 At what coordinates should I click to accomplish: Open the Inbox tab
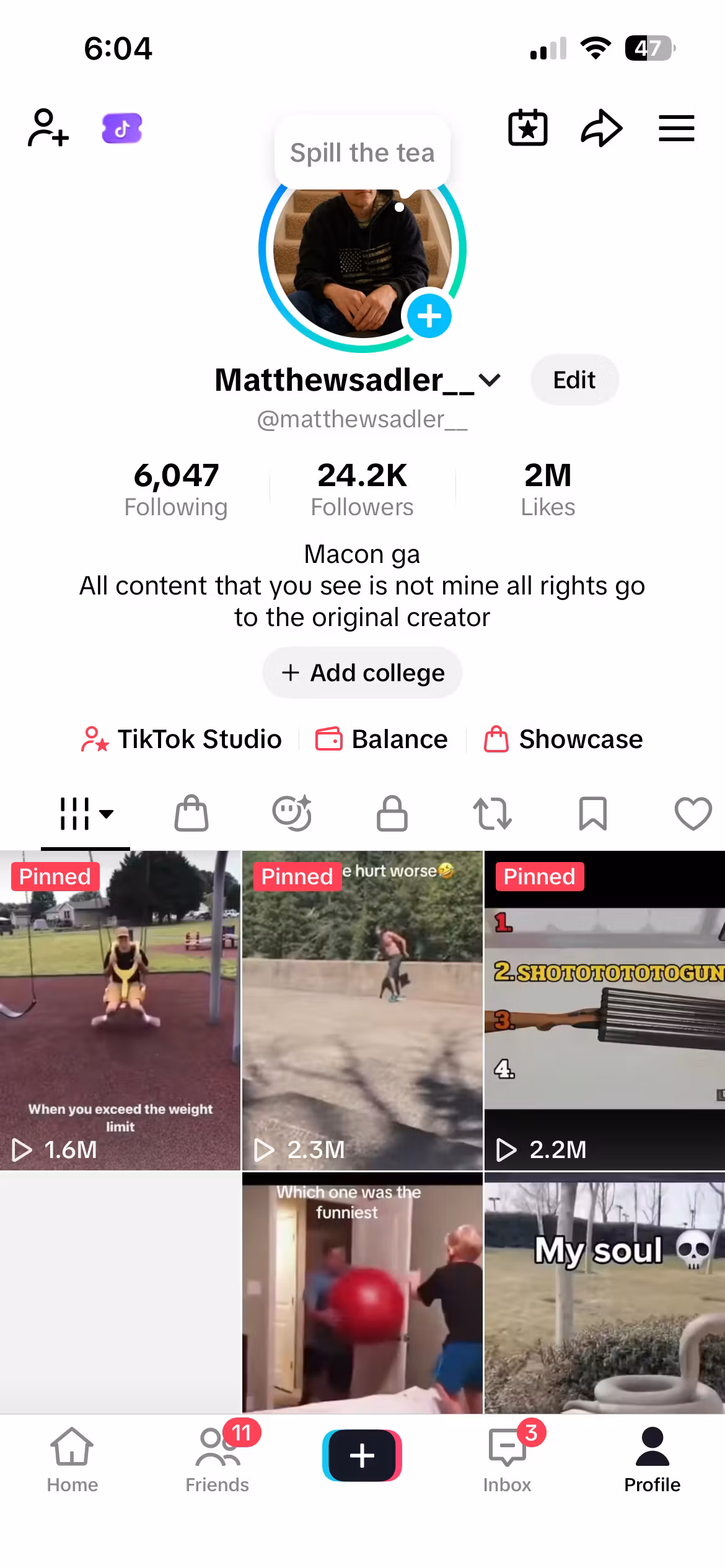[507, 1460]
